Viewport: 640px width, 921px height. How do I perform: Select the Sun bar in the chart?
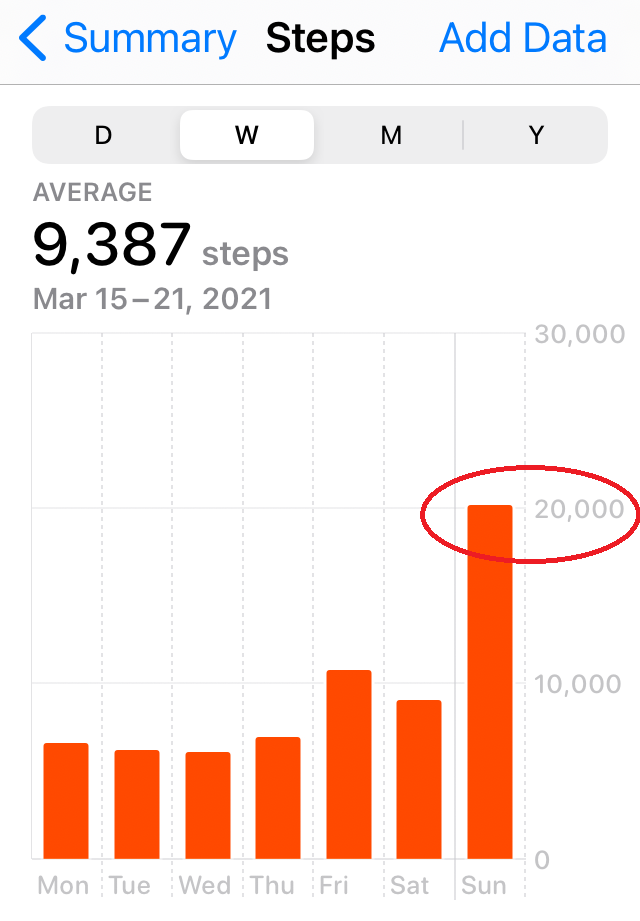[x=490, y=682]
